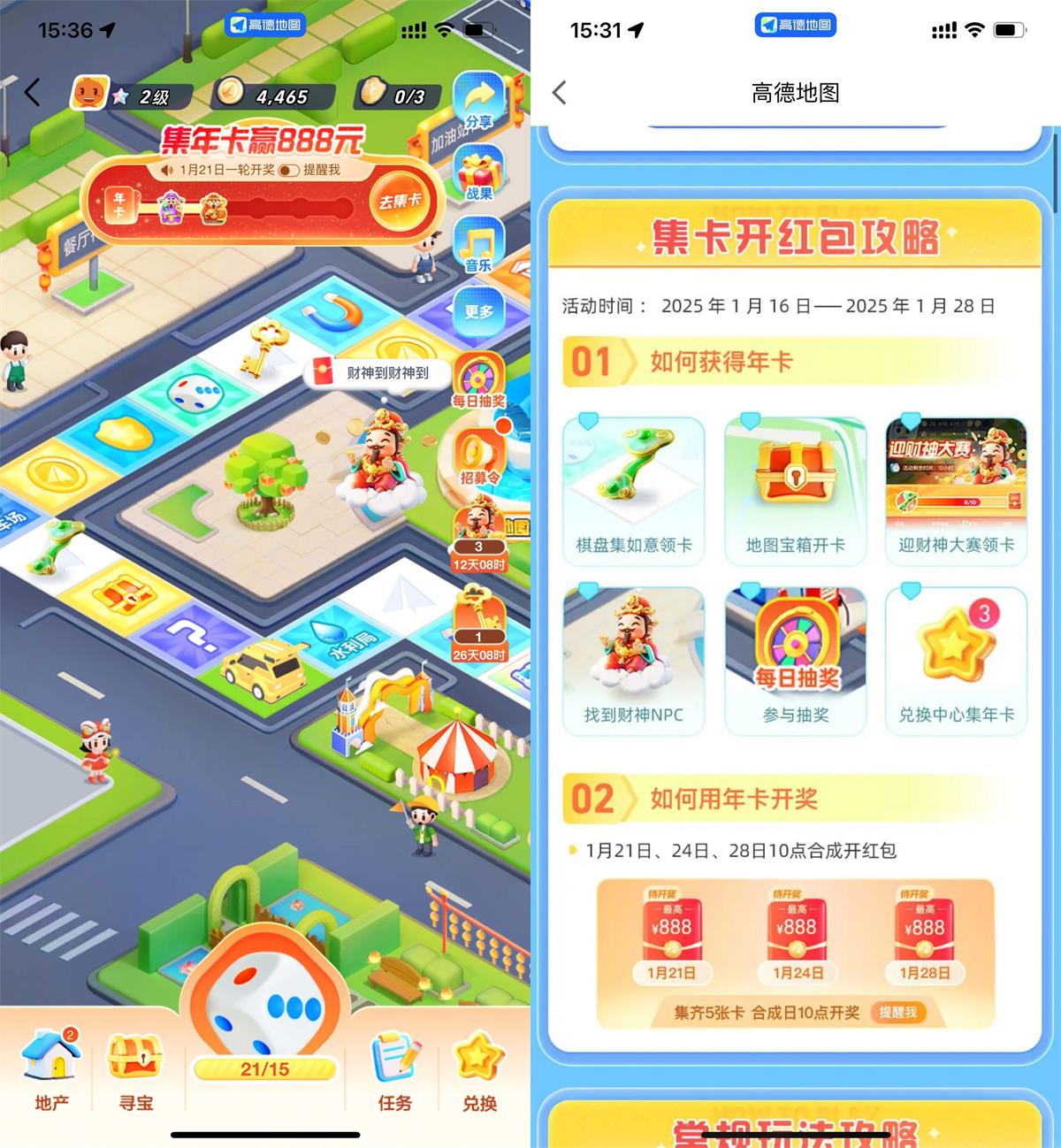Go back from the 高德地图 titled page

560,93
